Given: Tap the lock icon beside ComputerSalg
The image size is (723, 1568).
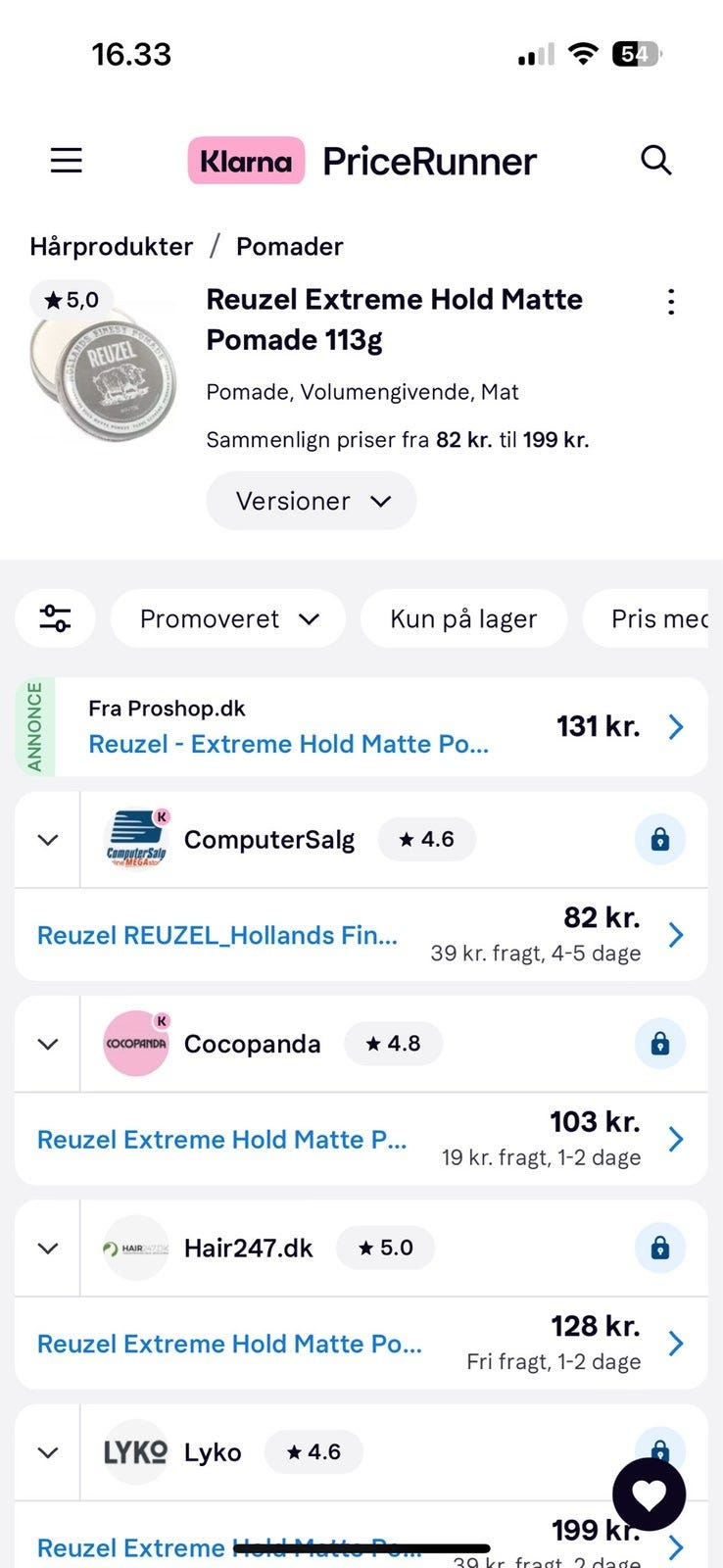Looking at the screenshot, I should click(660, 840).
